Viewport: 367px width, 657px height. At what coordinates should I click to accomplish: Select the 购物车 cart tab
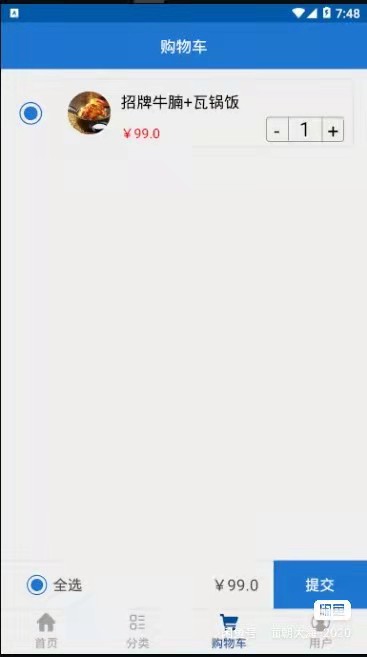click(229, 631)
